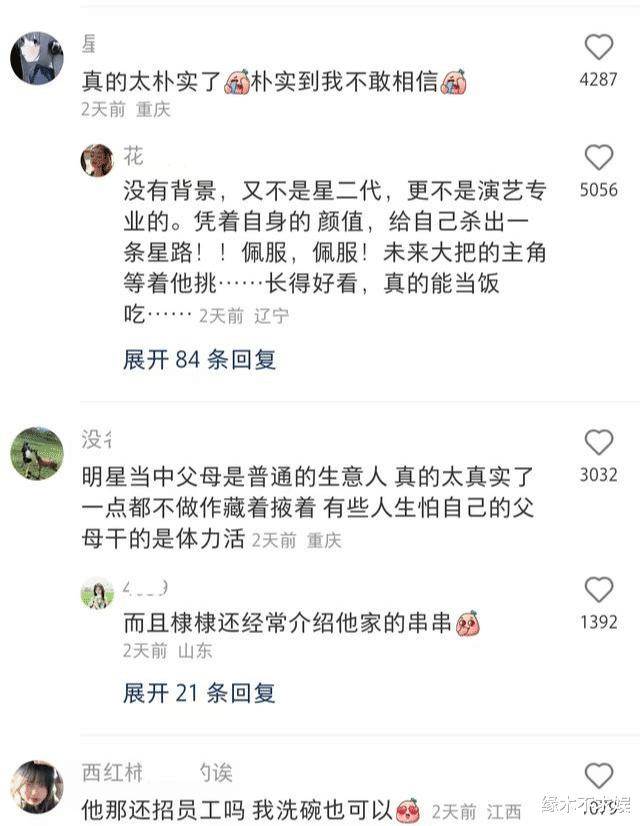
Task: Like the comment about "明星当中父母是普通的生意人"
Action: tap(598, 442)
